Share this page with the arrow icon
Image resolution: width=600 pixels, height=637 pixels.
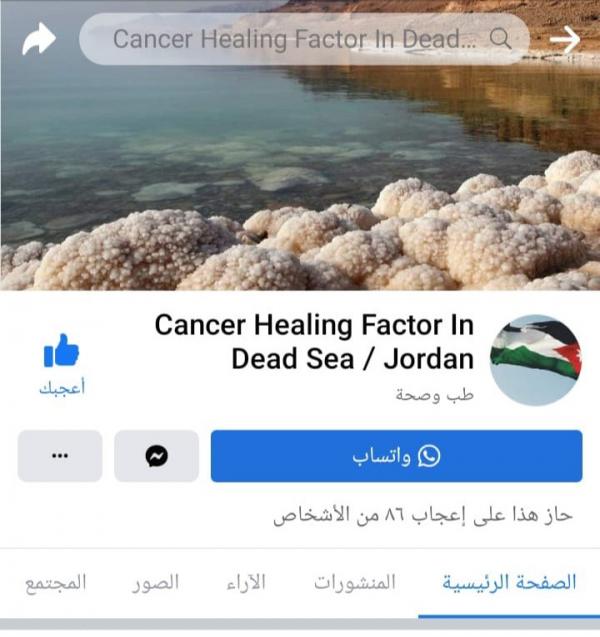point(39,39)
